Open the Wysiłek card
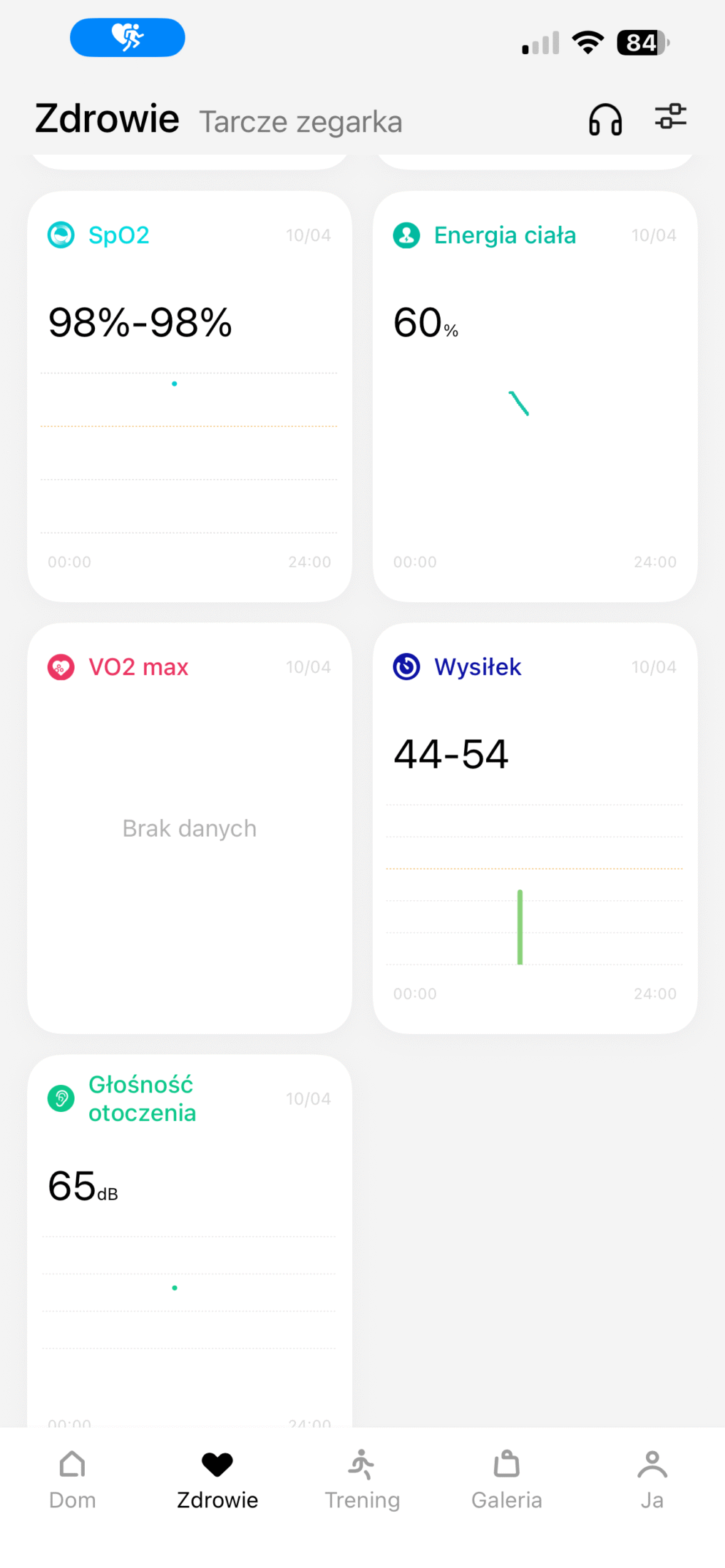 535,828
